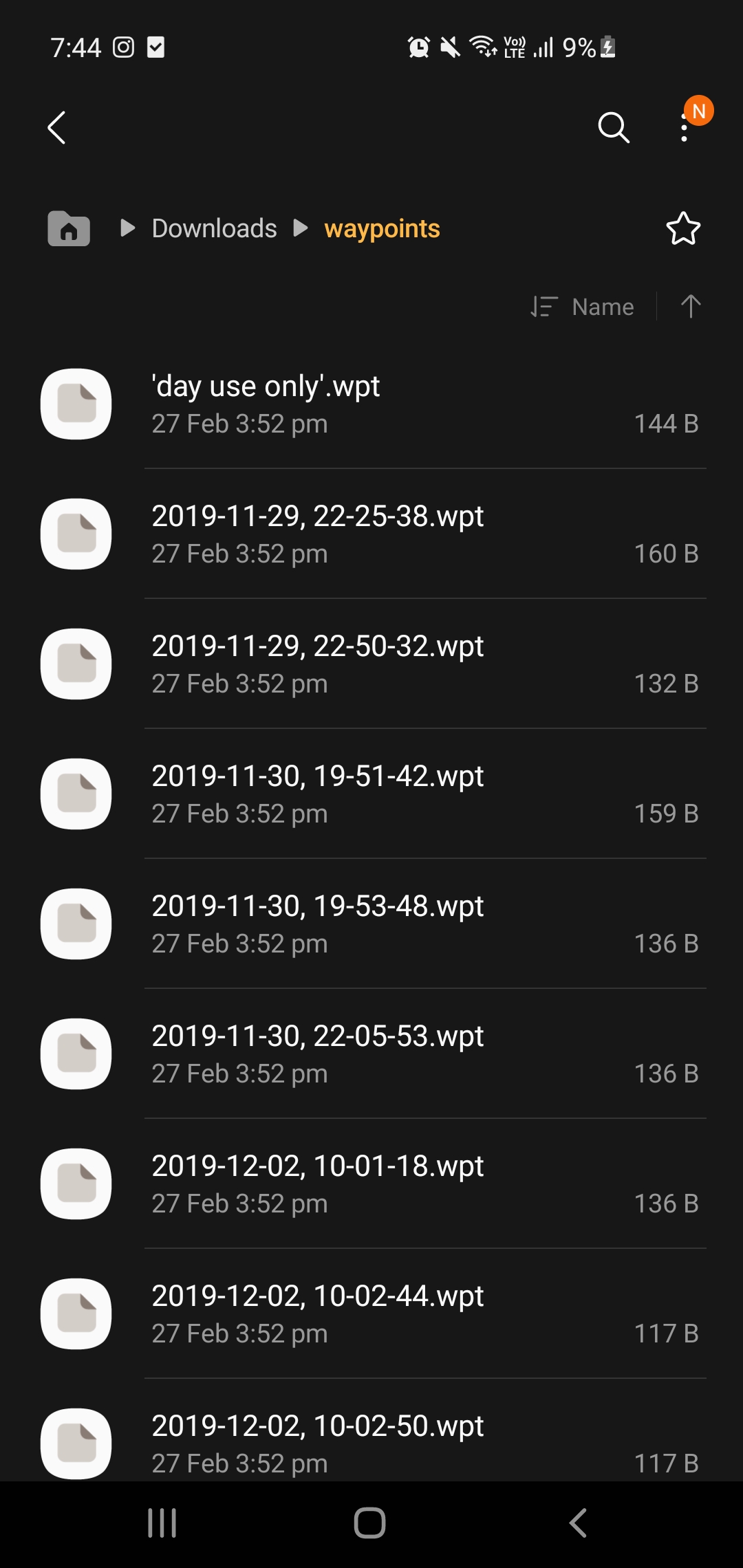Open file 2019-11-30, 19-53-48.wpt
The height and width of the screenshot is (1568, 743).
coord(371,924)
